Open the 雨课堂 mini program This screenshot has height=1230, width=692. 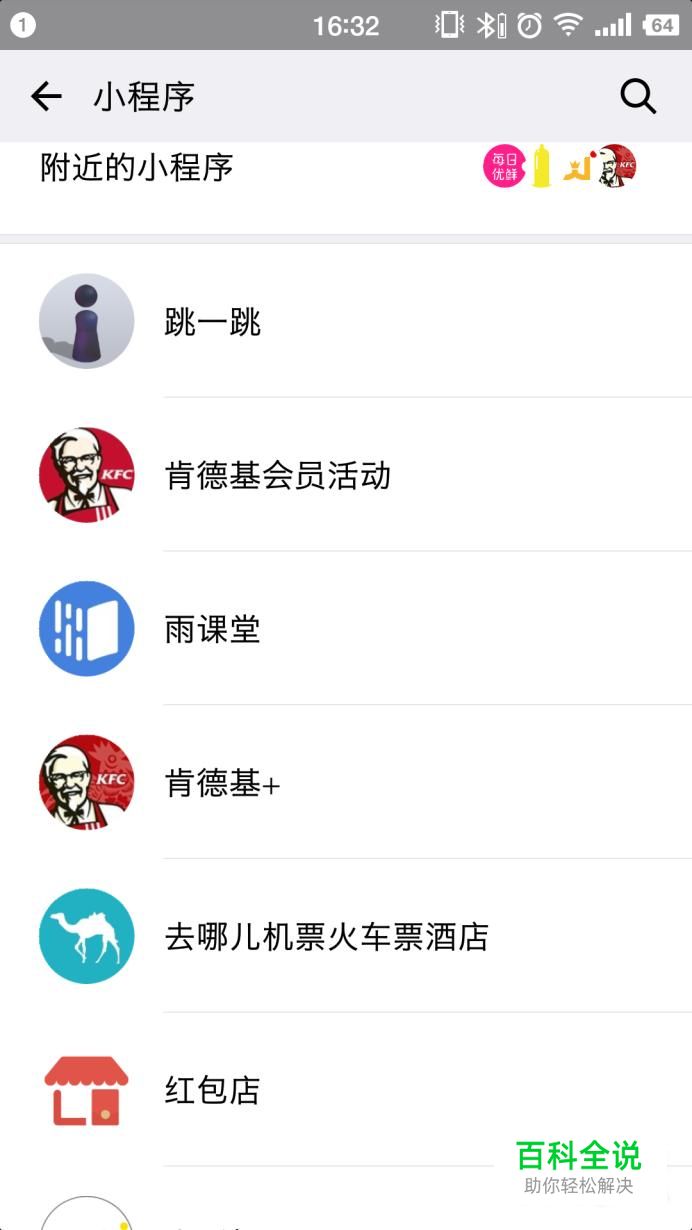[346, 629]
